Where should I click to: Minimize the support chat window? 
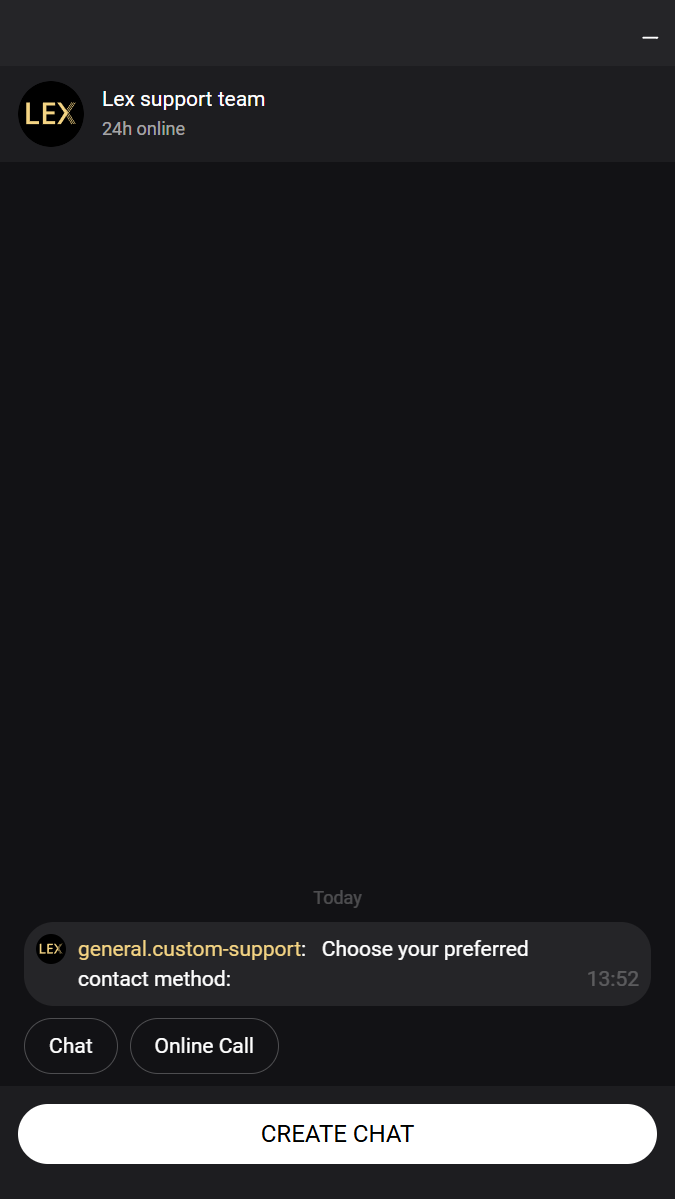650,37
